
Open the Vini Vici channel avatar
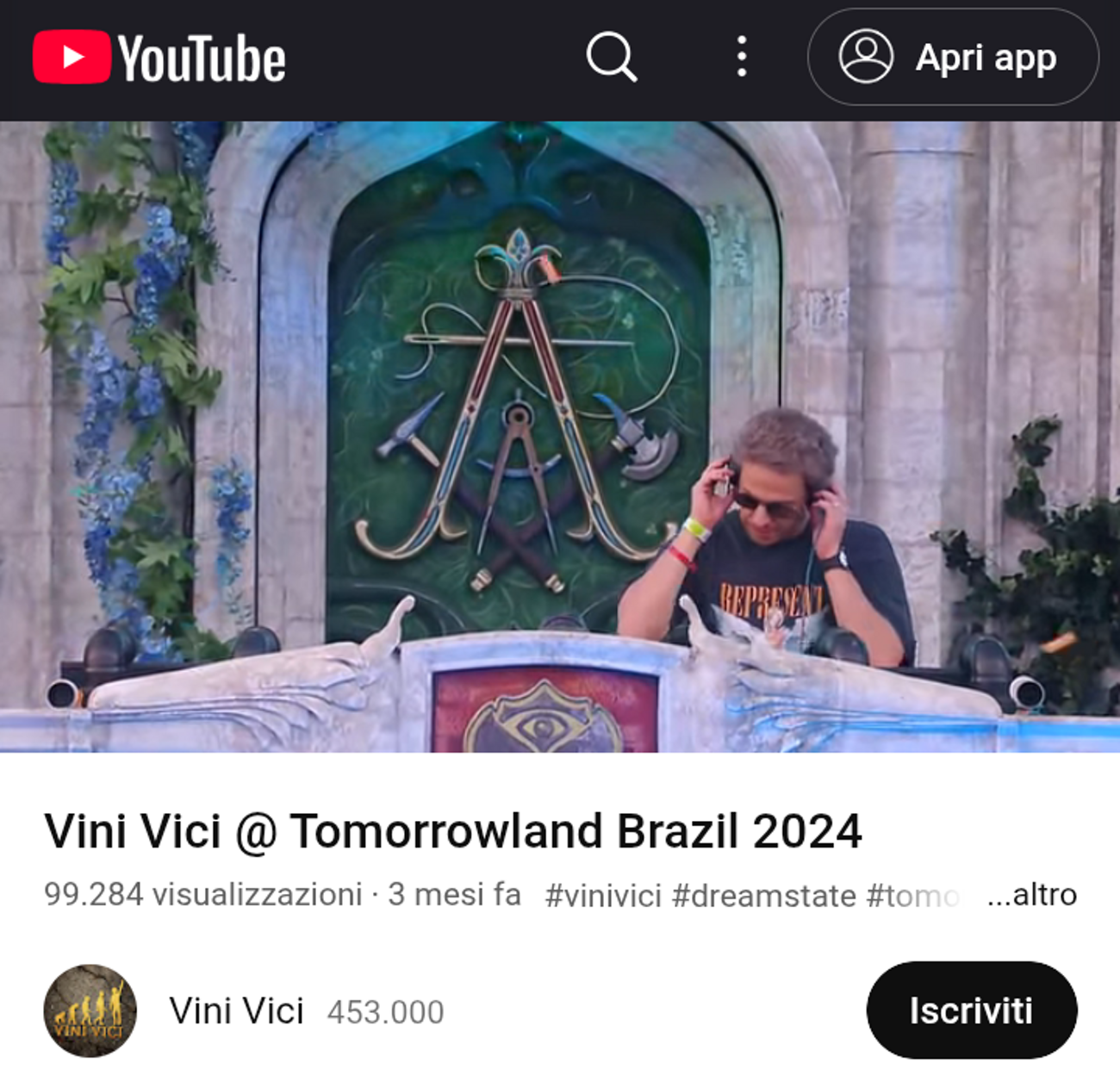90,1010
